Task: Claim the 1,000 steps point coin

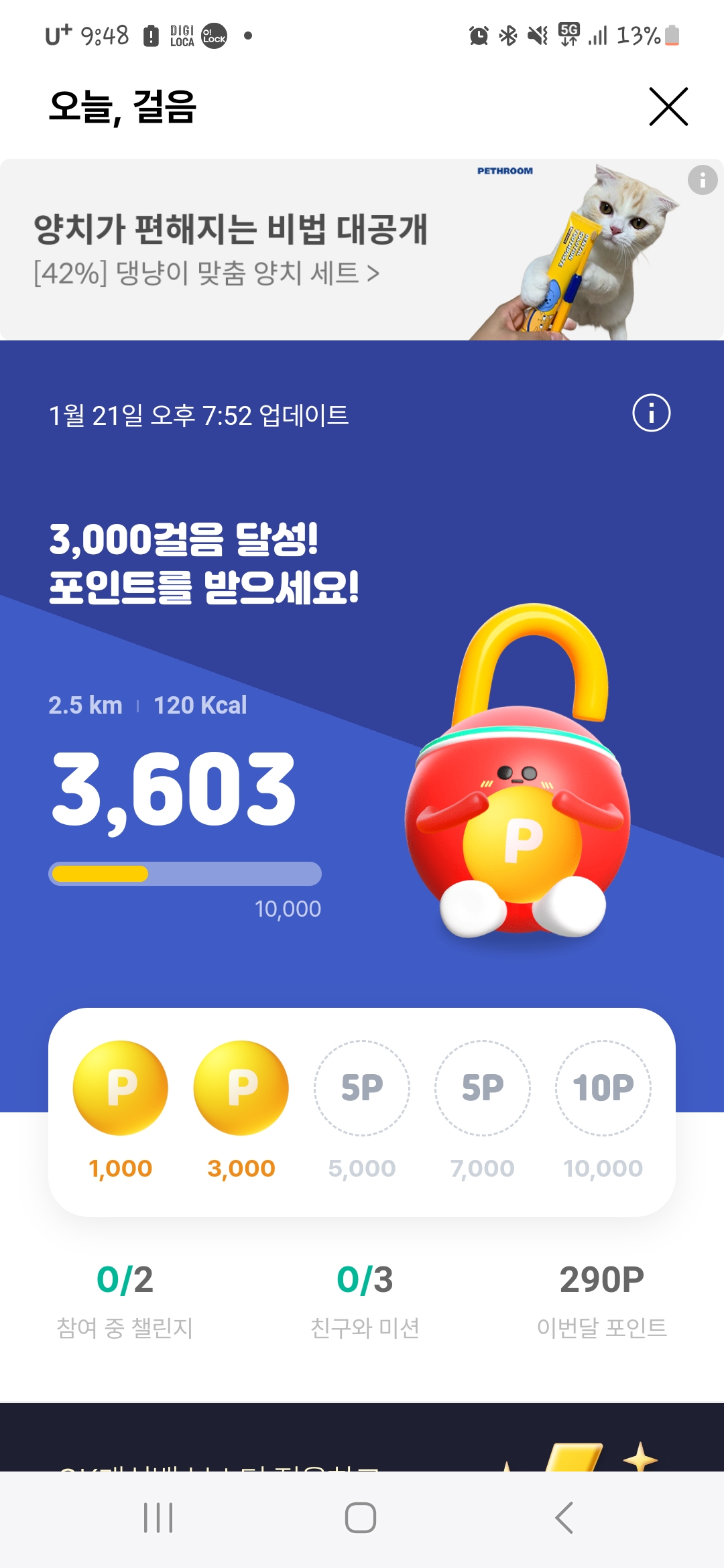Action: [x=121, y=1088]
